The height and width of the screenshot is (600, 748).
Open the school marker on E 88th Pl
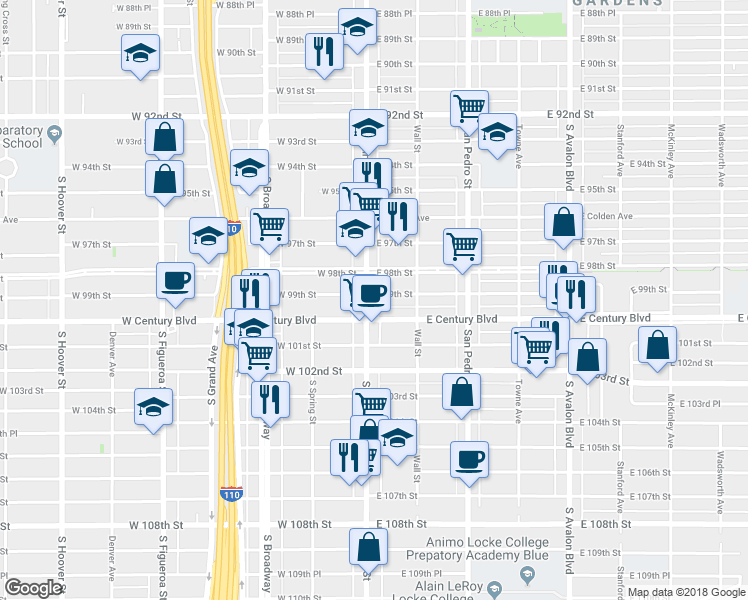[357, 27]
